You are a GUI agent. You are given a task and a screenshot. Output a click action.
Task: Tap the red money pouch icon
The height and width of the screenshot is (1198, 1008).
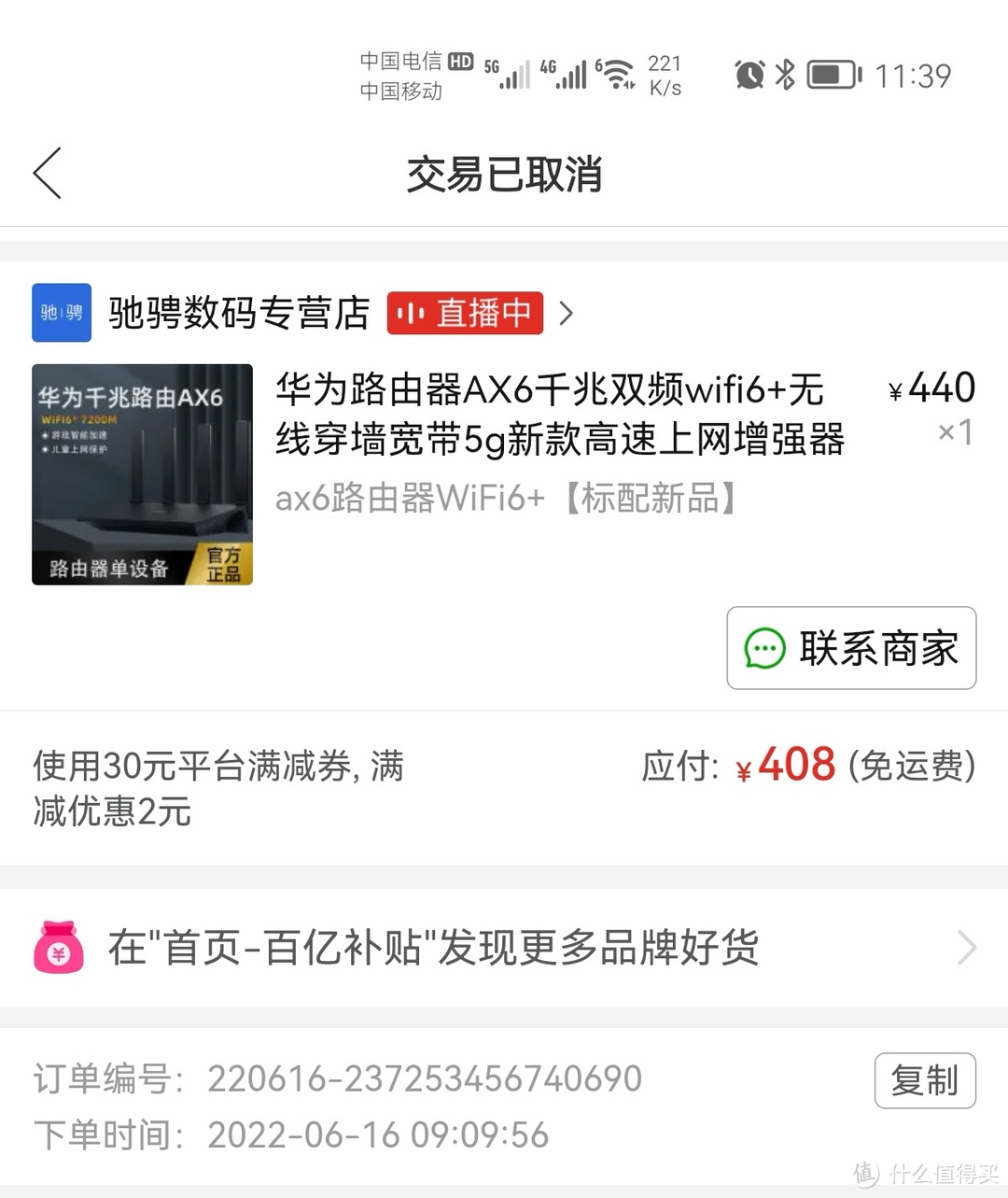(x=60, y=948)
